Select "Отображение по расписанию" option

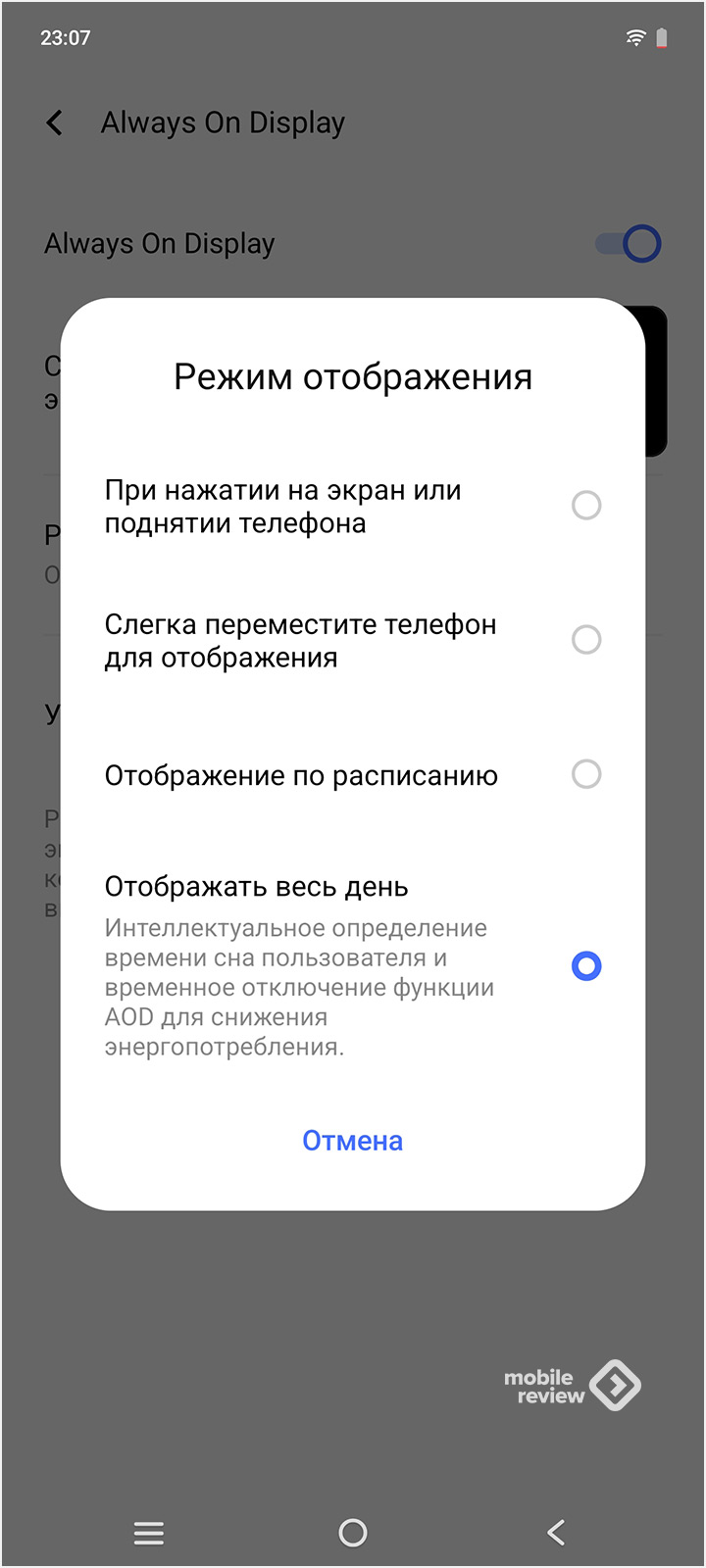(353, 775)
